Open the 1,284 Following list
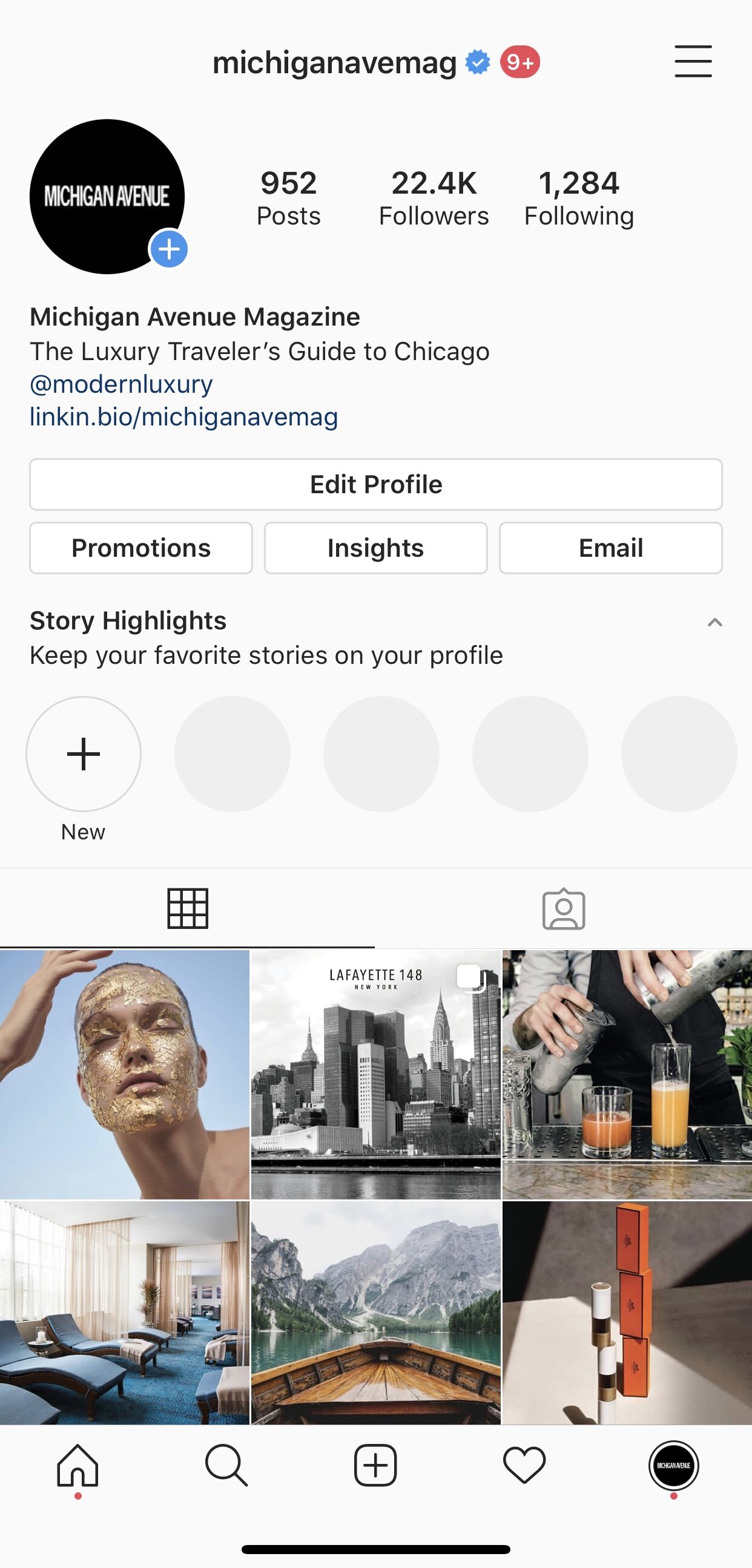The height and width of the screenshot is (1568, 752). point(578,198)
